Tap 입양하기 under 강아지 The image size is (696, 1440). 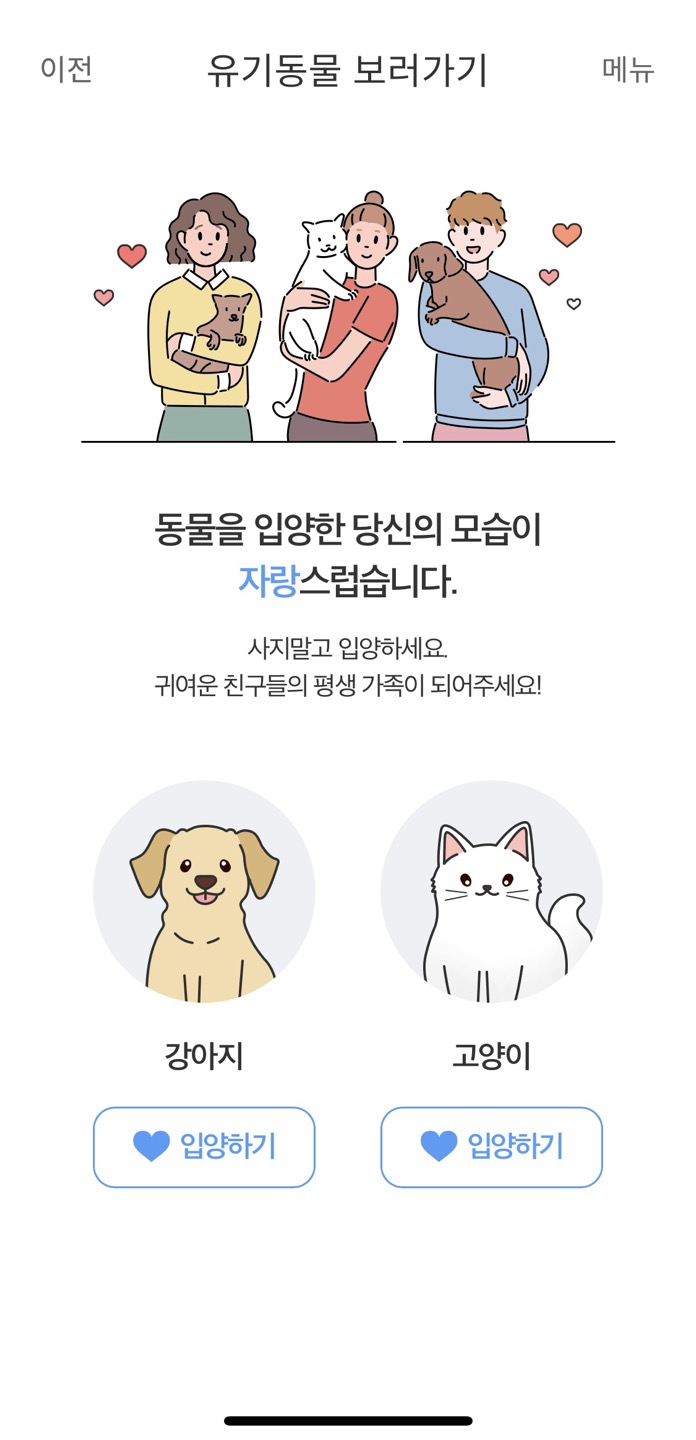pos(204,1146)
